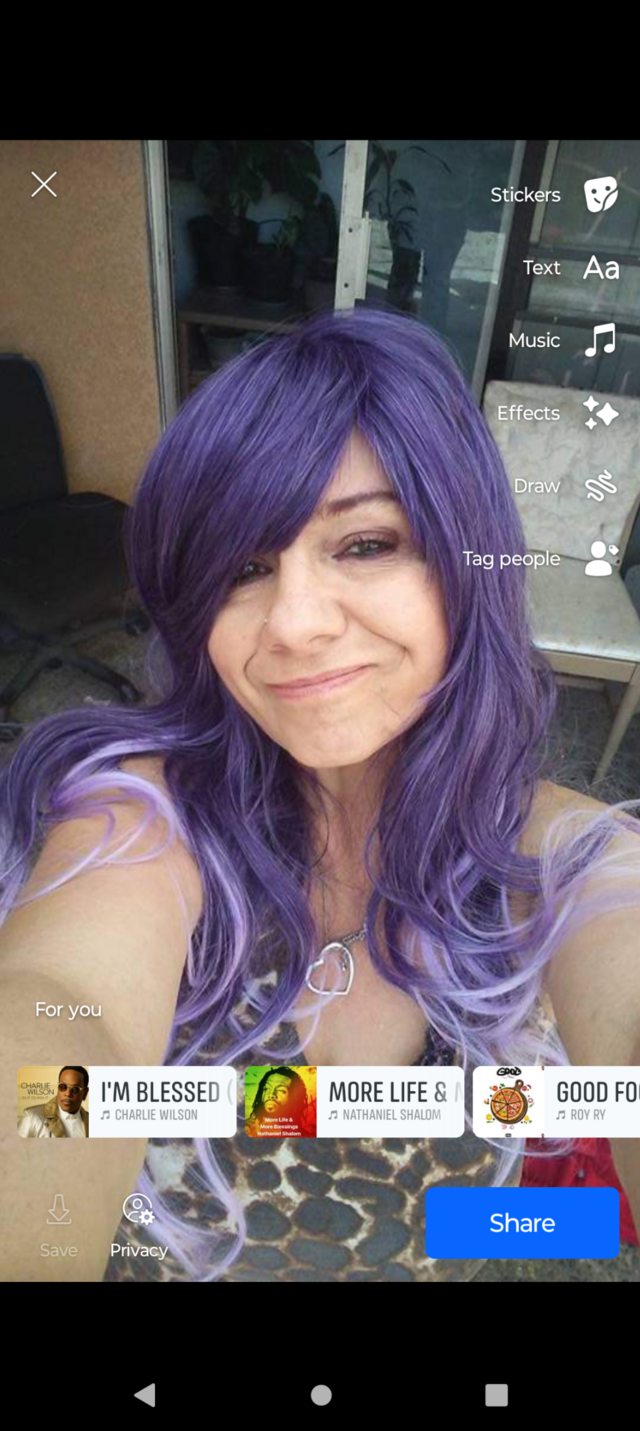Return to the home screen
Viewport: 640px width, 1431px height.
point(321,1395)
